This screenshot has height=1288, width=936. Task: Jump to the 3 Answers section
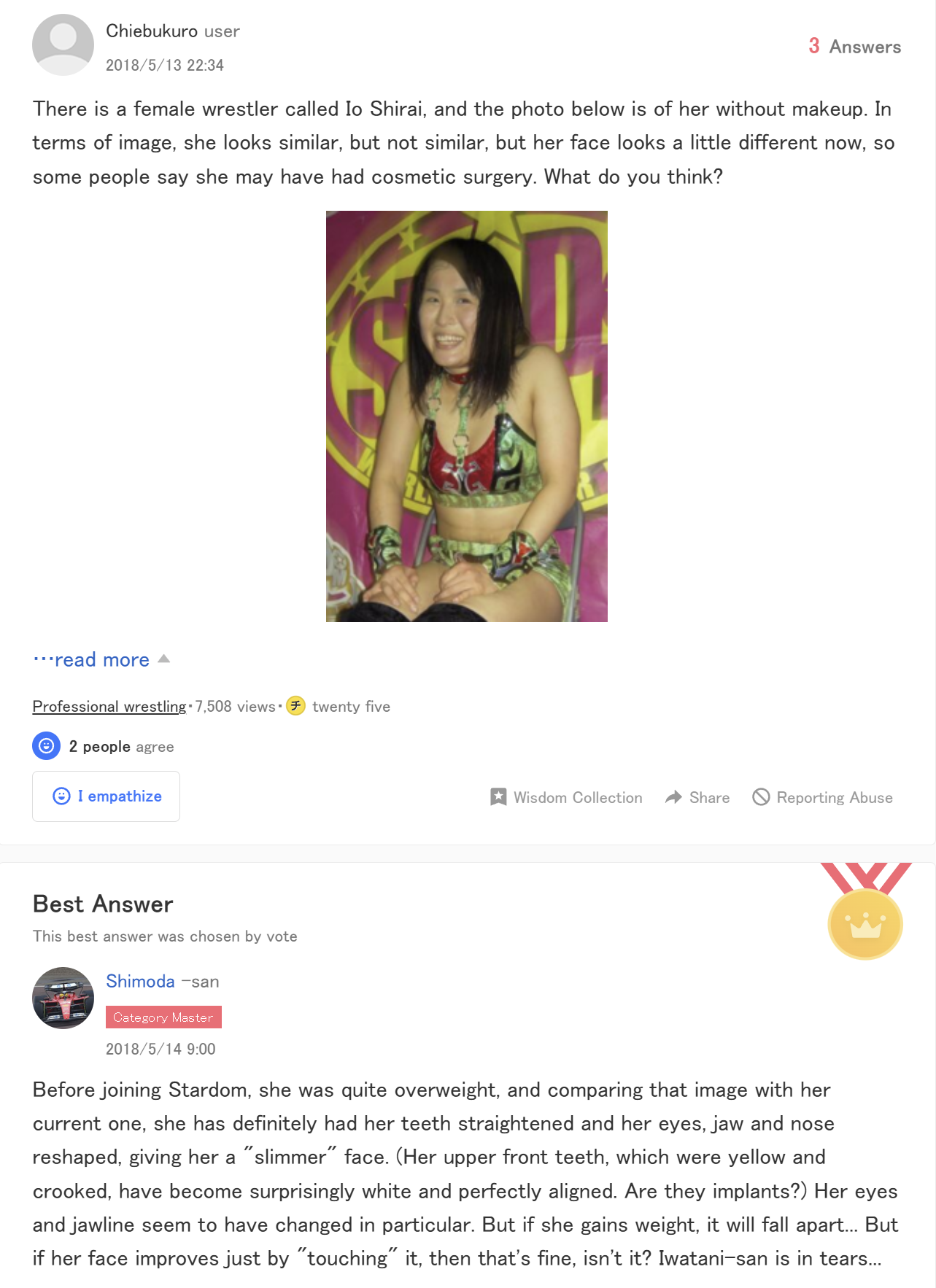tap(854, 47)
